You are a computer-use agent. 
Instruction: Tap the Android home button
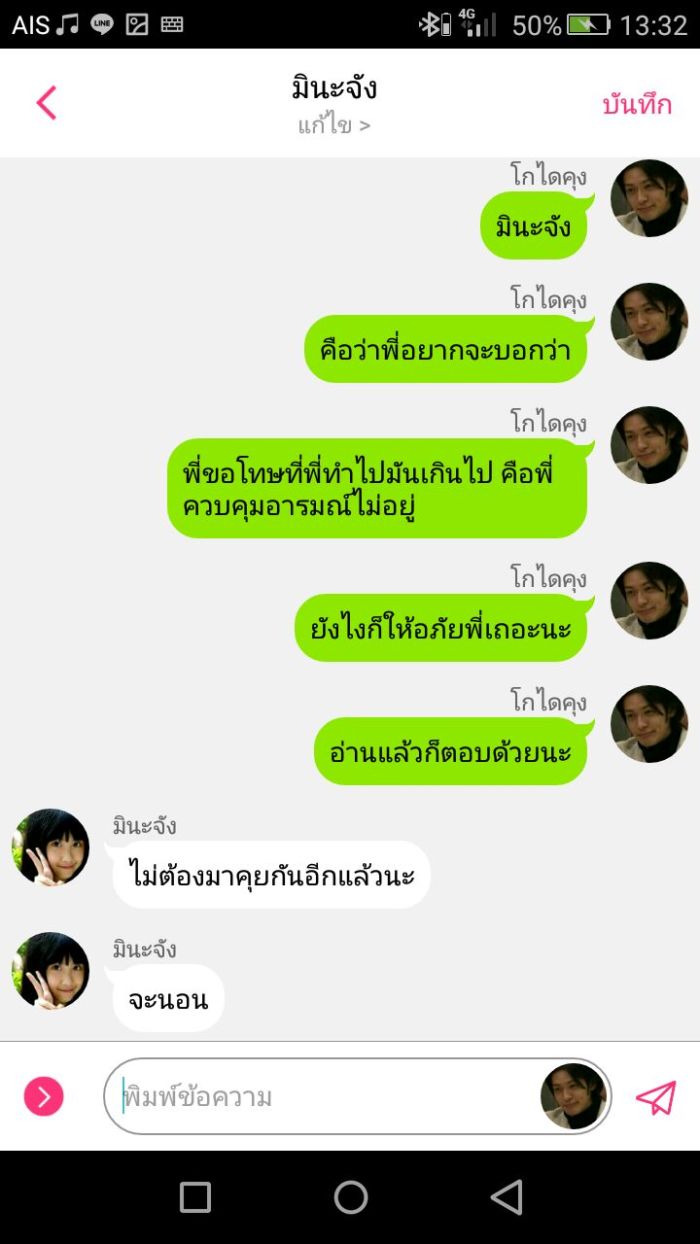[351, 1197]
